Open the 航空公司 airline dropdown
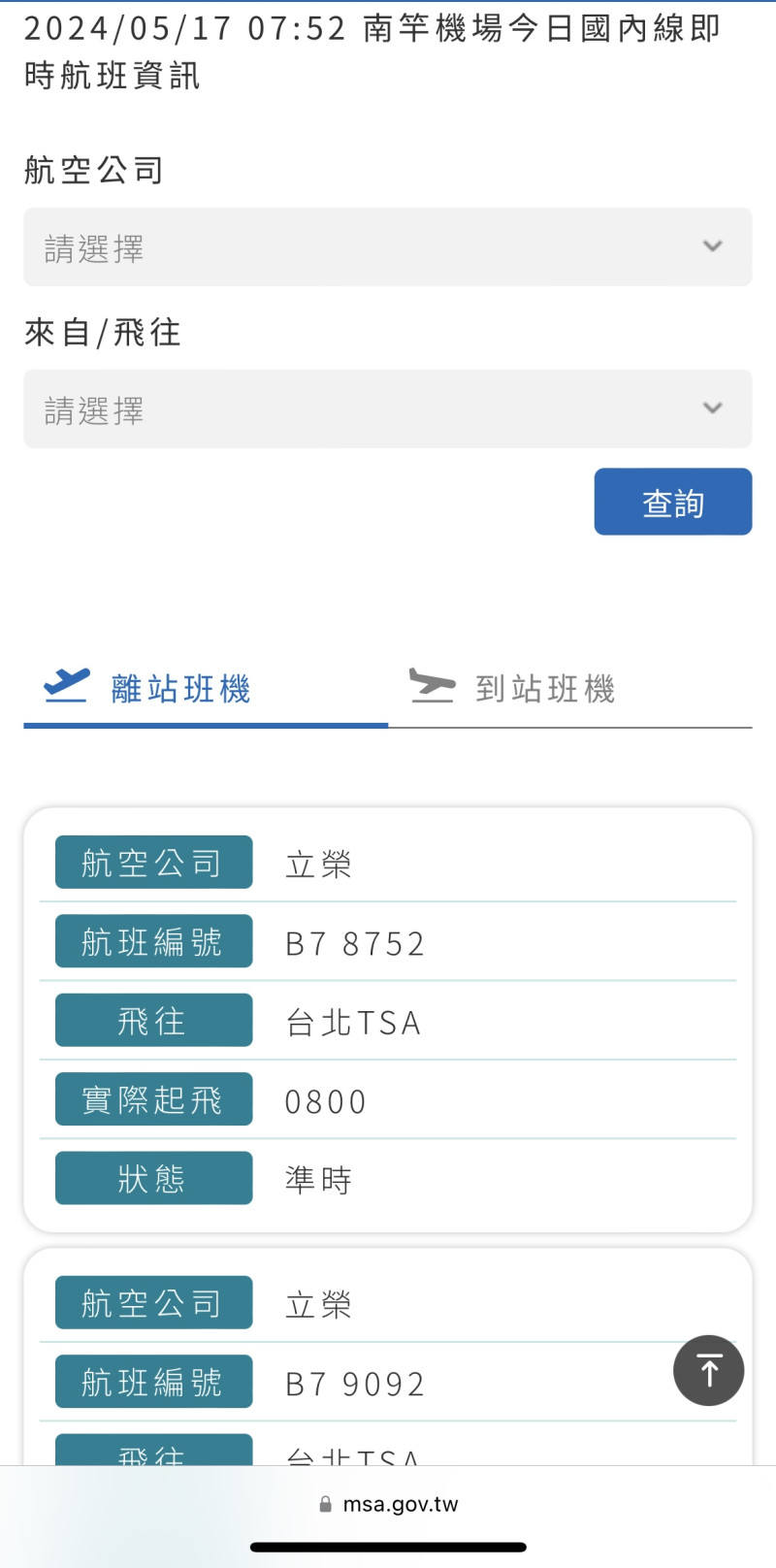The width and height of the screenshot is (776, 1568). click(388, 246)
